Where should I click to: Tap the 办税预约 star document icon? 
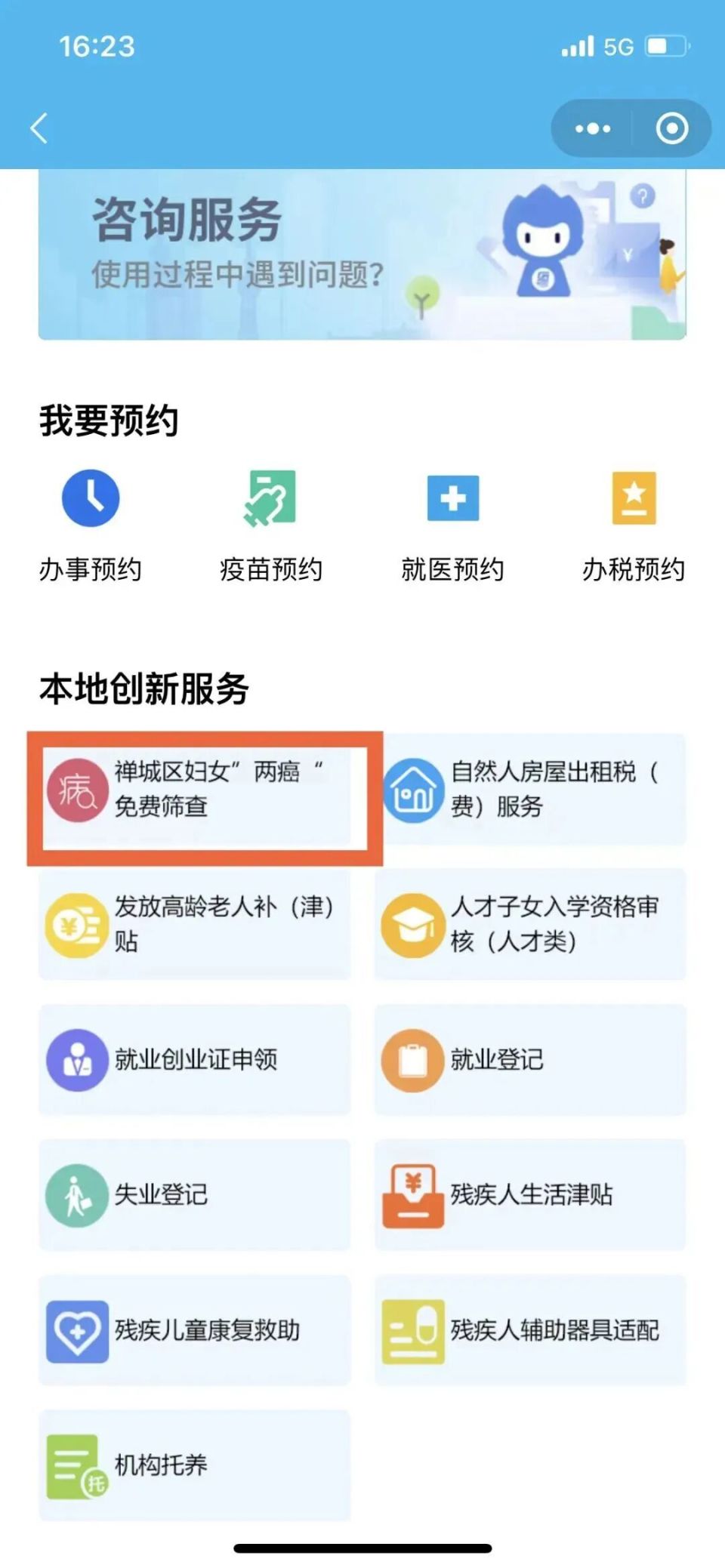coord(634,497)
